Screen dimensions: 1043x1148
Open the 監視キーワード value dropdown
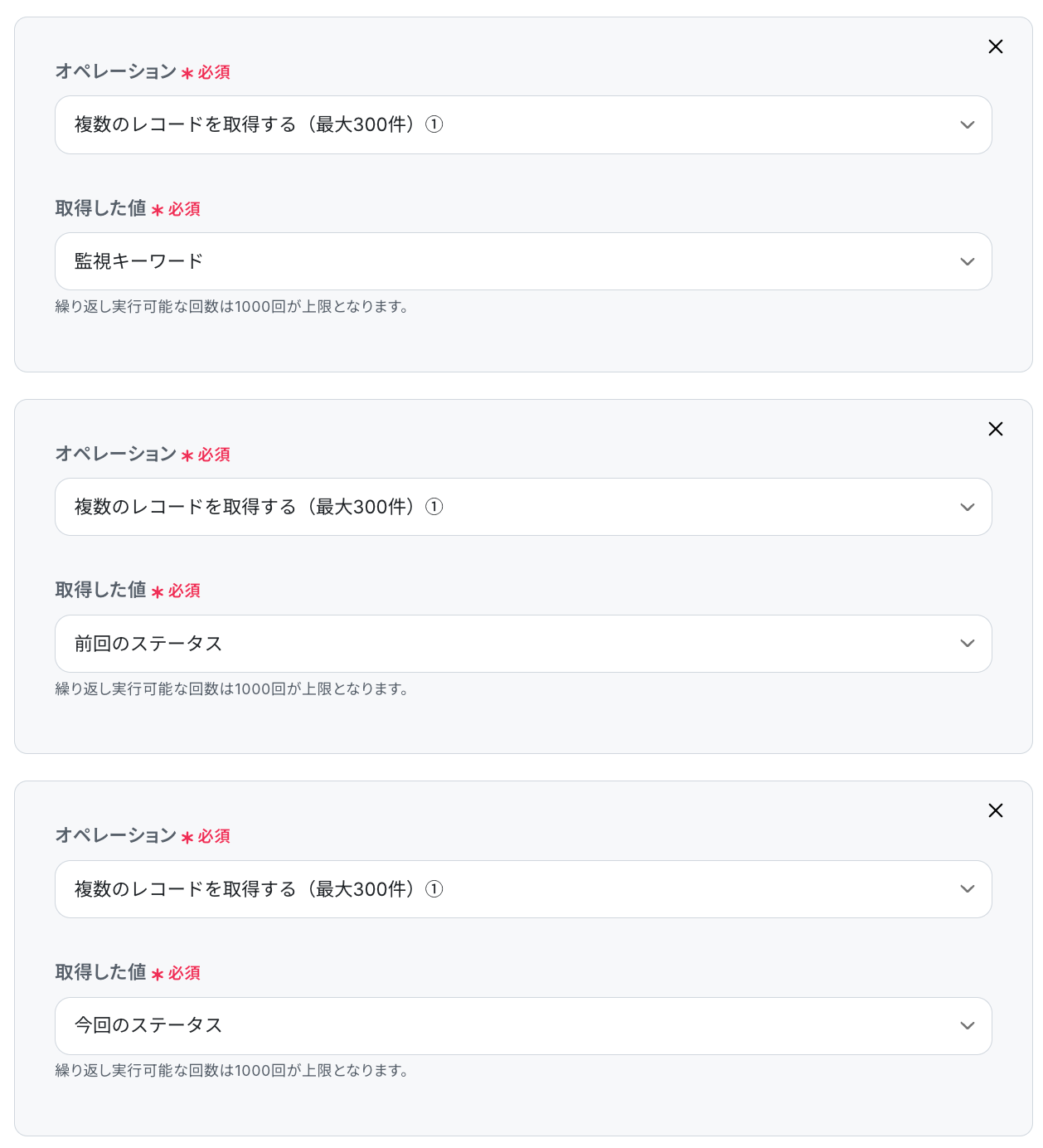pyautogui.click(x=523, y=261)
